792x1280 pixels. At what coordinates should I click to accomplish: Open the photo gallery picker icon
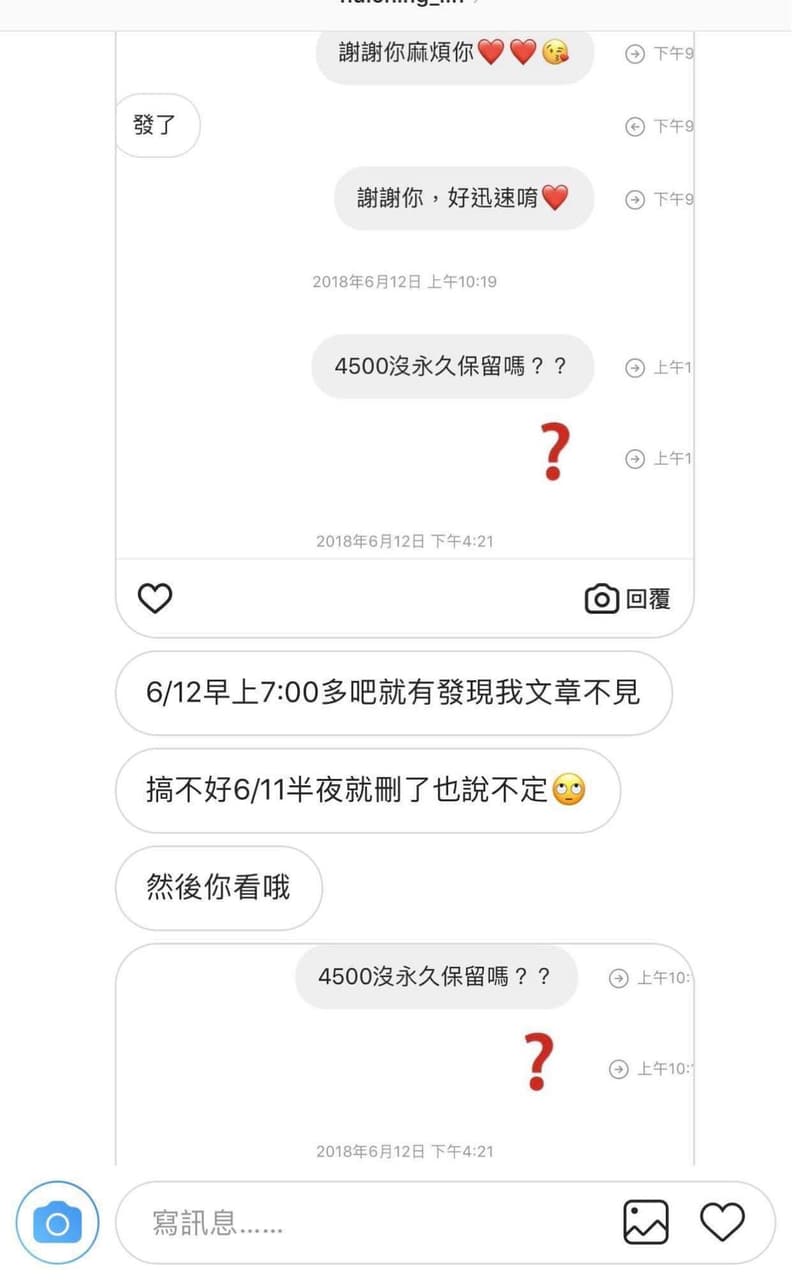[x=646, y=1222]
